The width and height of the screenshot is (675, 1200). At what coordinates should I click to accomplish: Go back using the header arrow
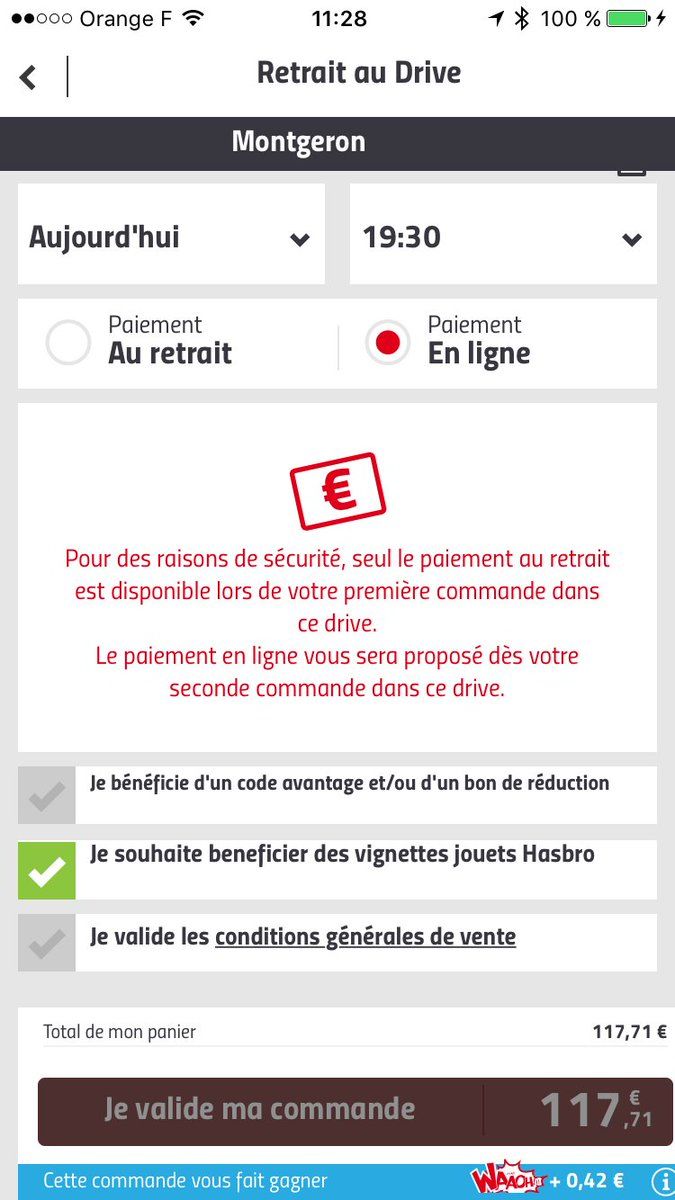(28, 77)
